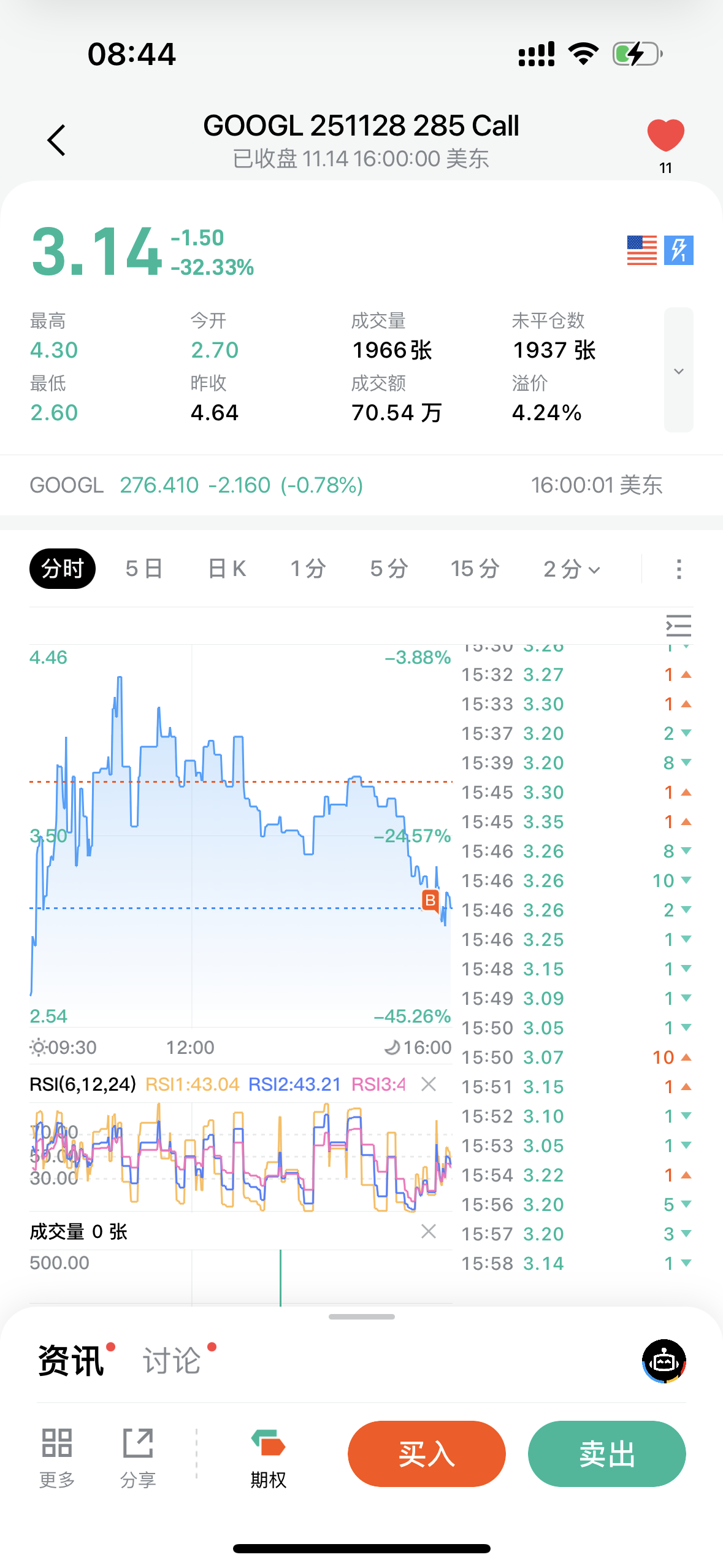Switch to the 日K chart tab

(227, 569)
